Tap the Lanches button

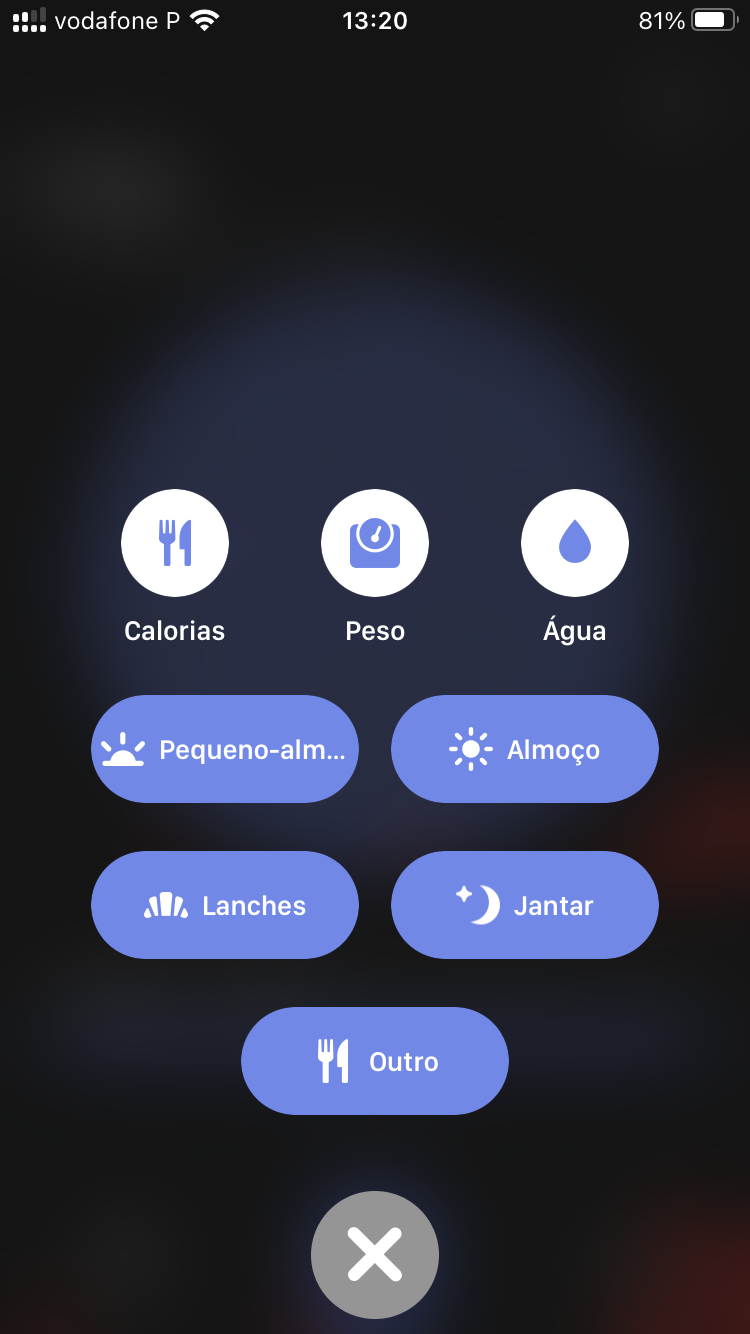[225, 905]
